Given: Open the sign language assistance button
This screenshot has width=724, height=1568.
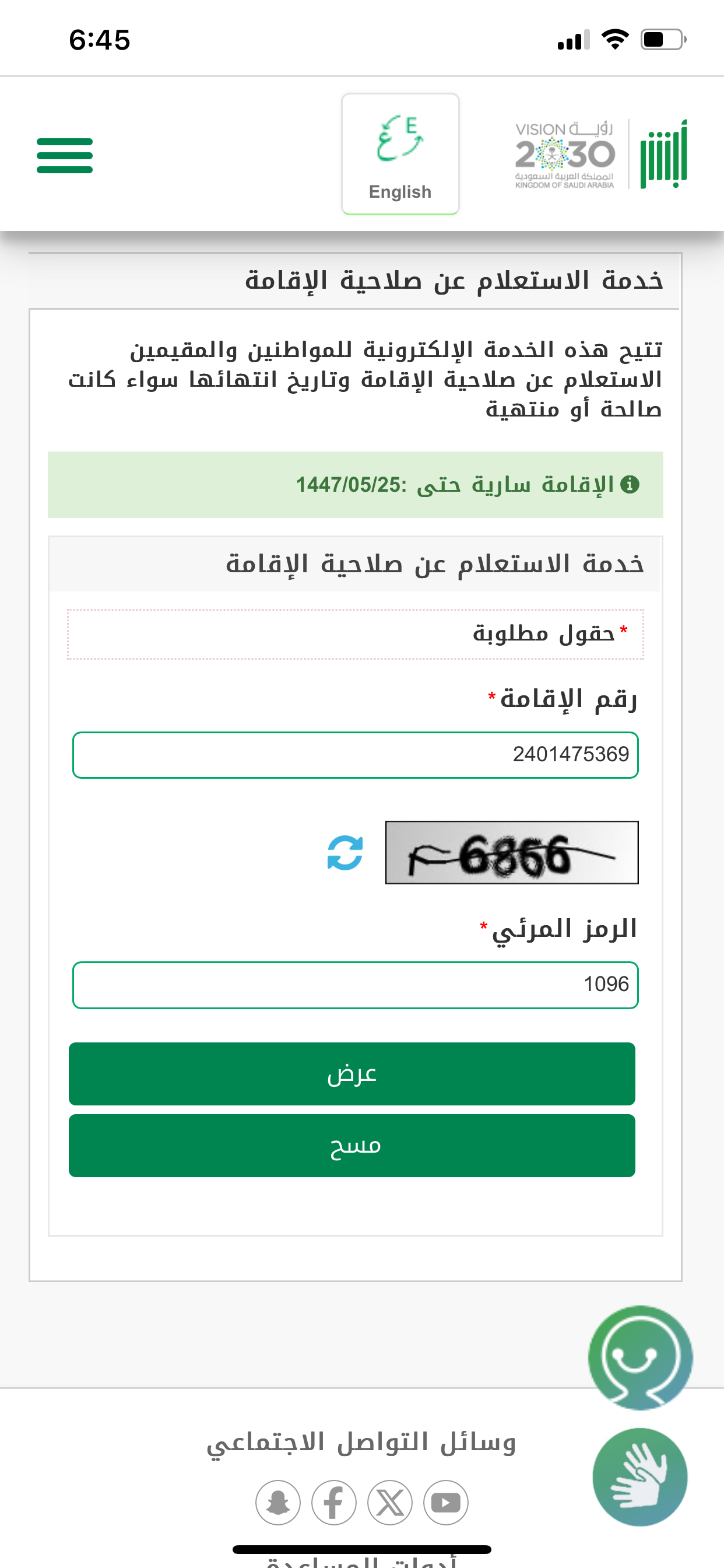Looking at the screenshot, I should point(640,1476).
